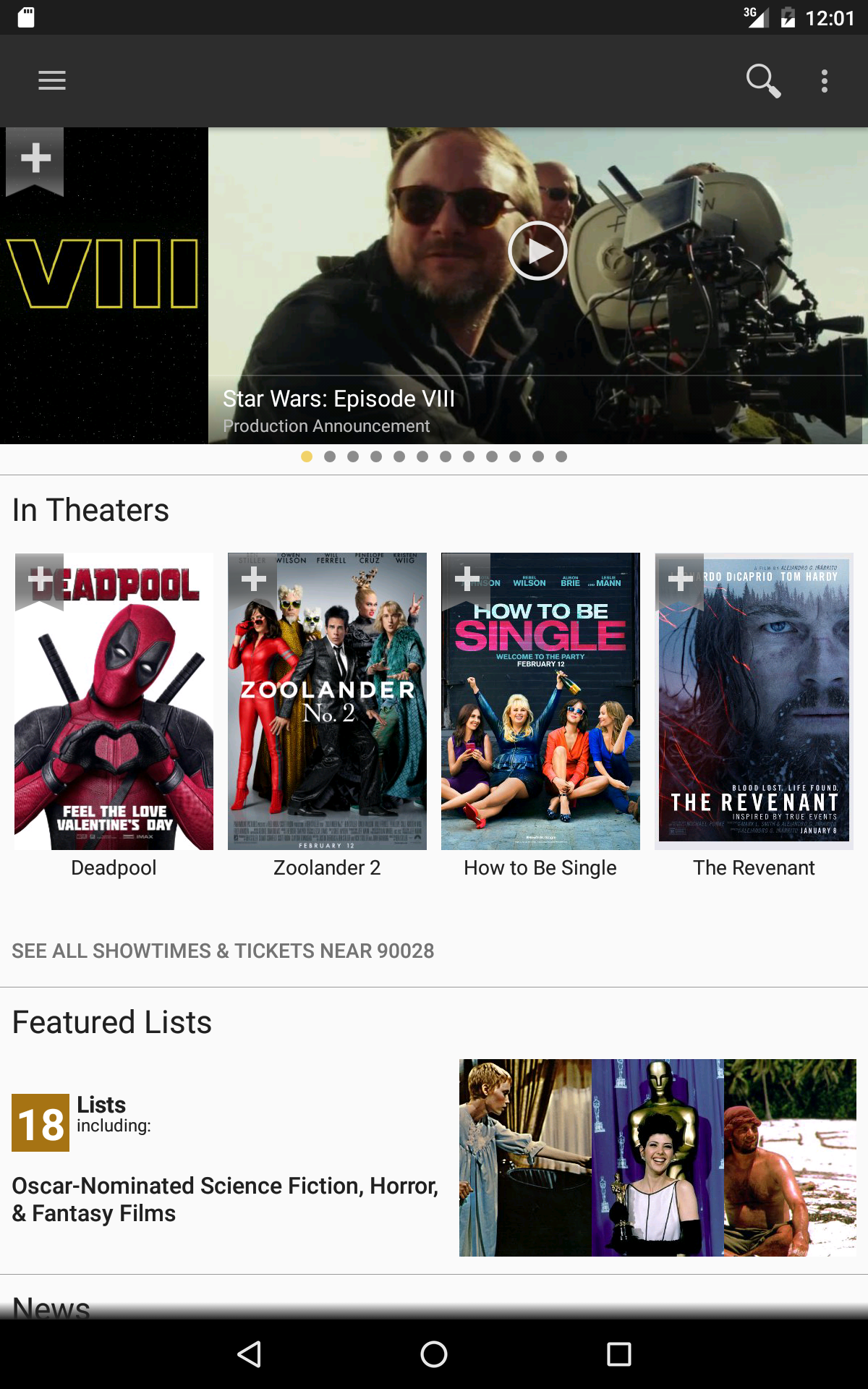Return to the device home screen
Screen dimensions: 868x1389
(x=434, y=1354)
